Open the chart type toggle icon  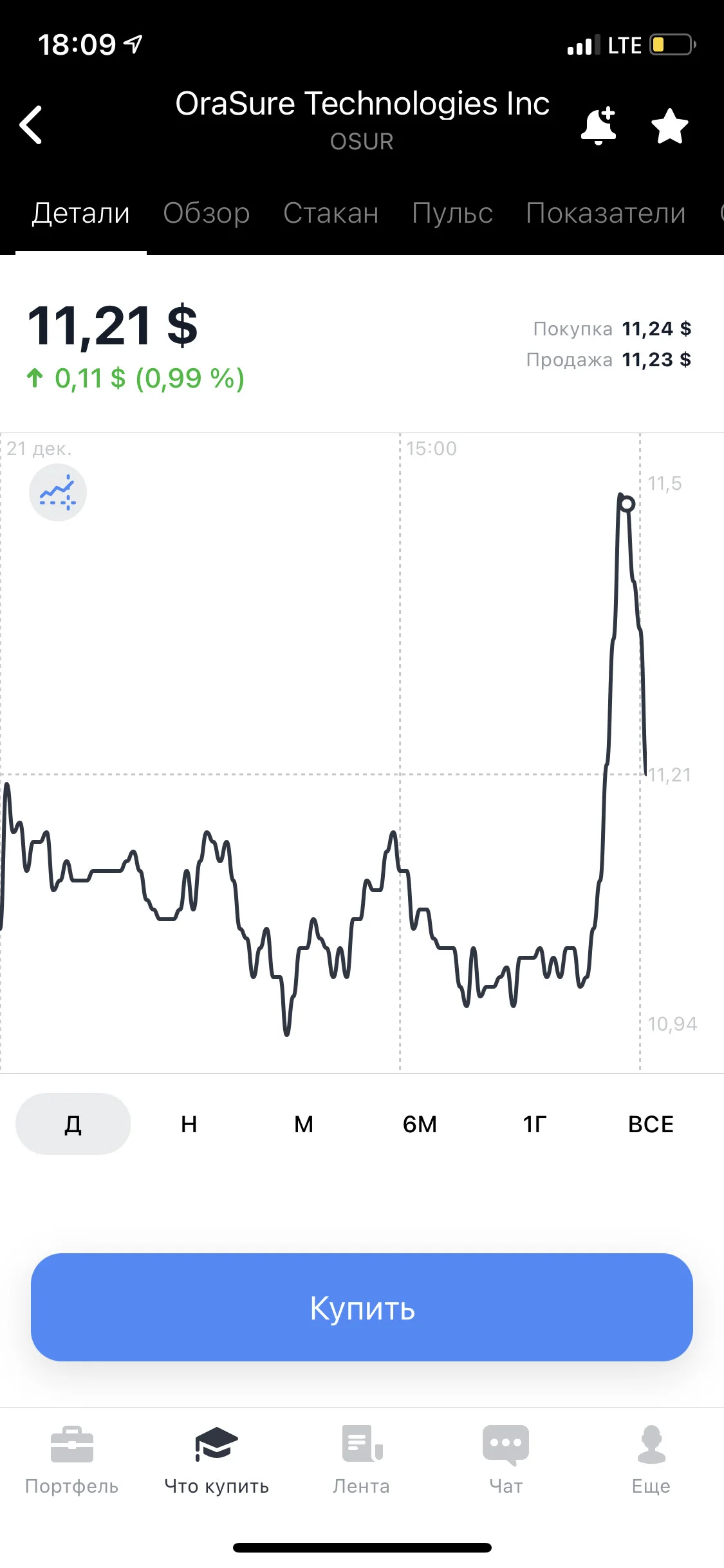58,492
